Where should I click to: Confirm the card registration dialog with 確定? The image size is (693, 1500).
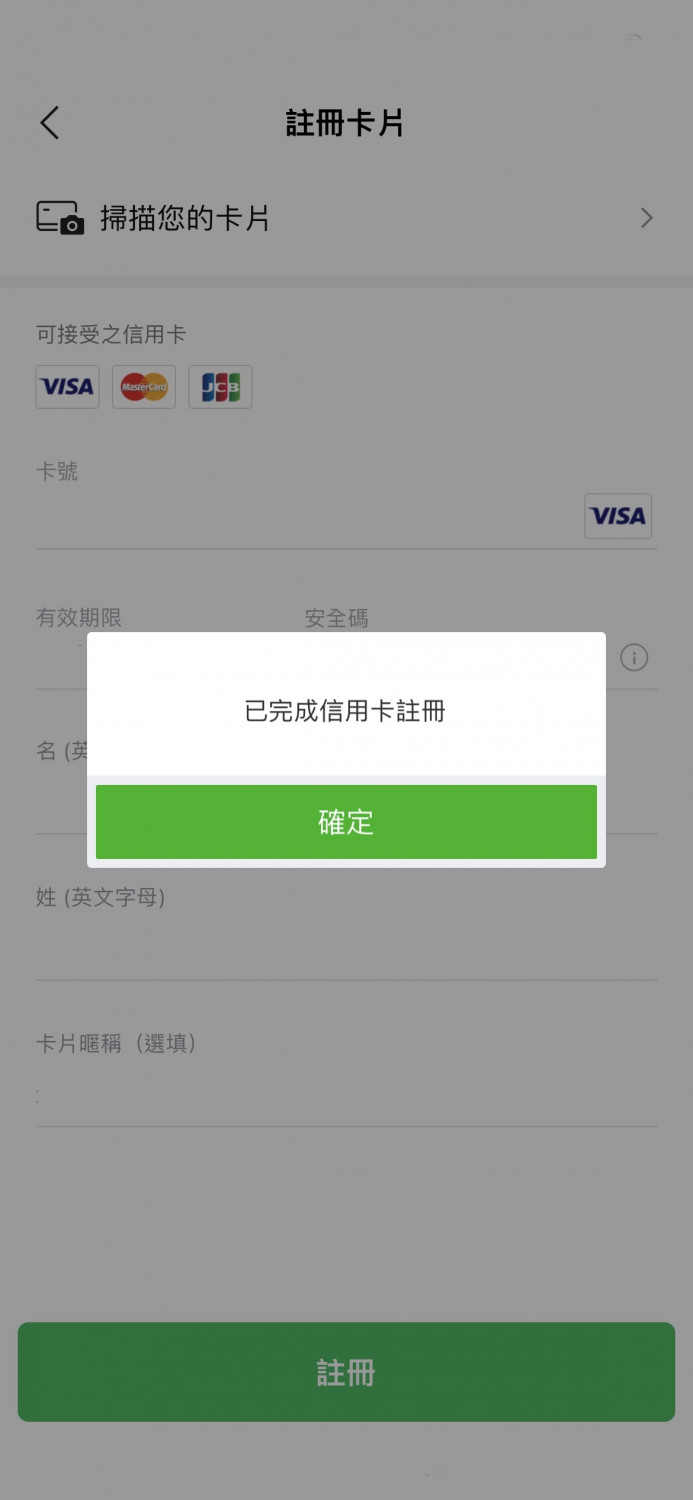click(346, 822)
